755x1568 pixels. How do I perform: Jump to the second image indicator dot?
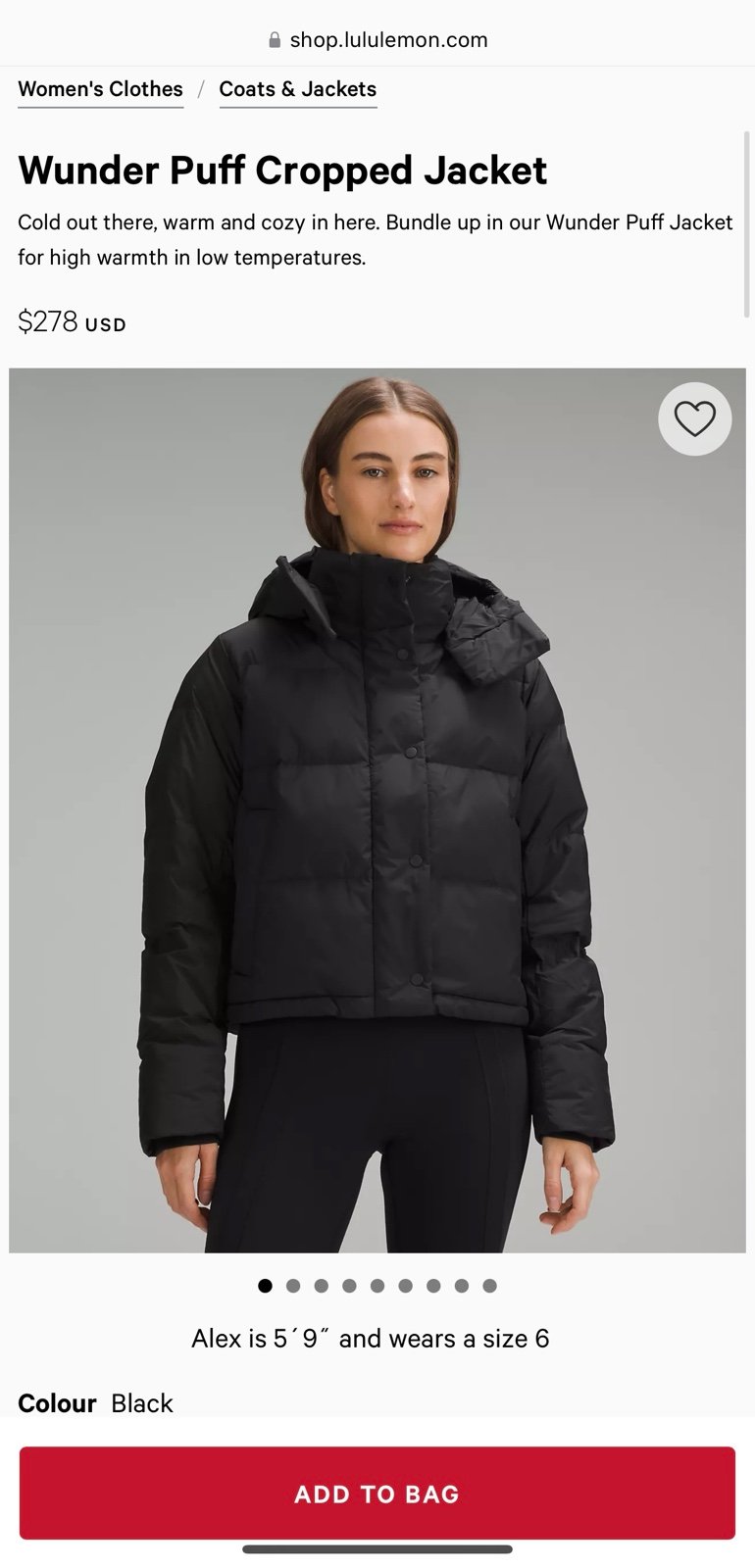[293, 1286]
